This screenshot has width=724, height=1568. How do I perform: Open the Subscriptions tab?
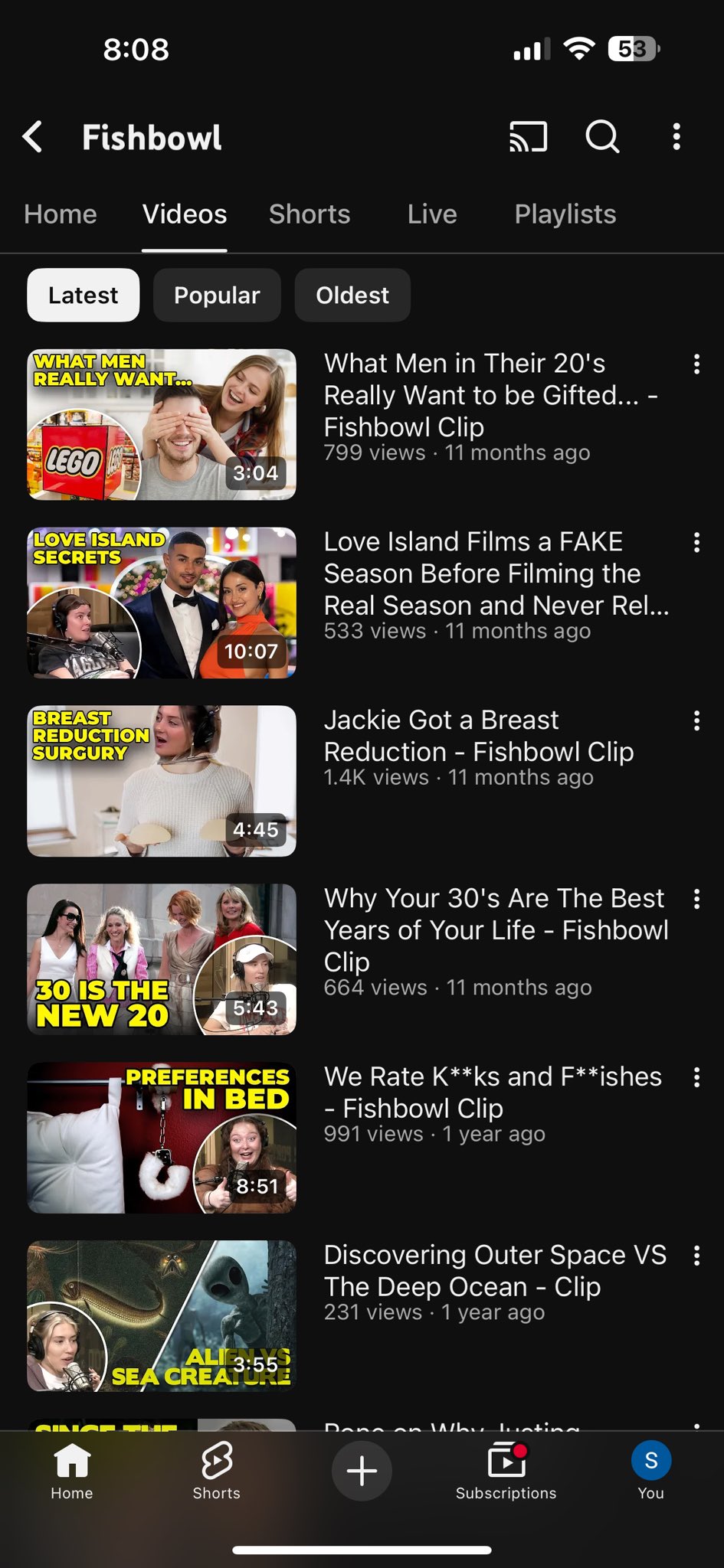tap(506, 1471)
